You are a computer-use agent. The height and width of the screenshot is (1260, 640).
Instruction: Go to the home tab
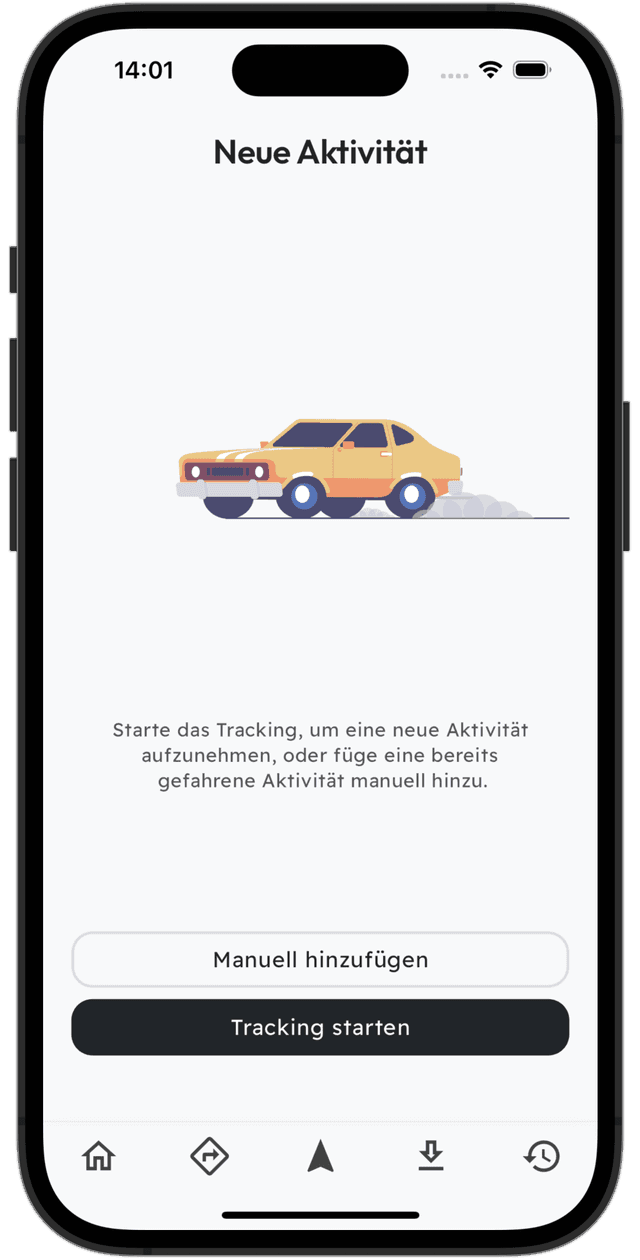click(x=99, y=1157)
